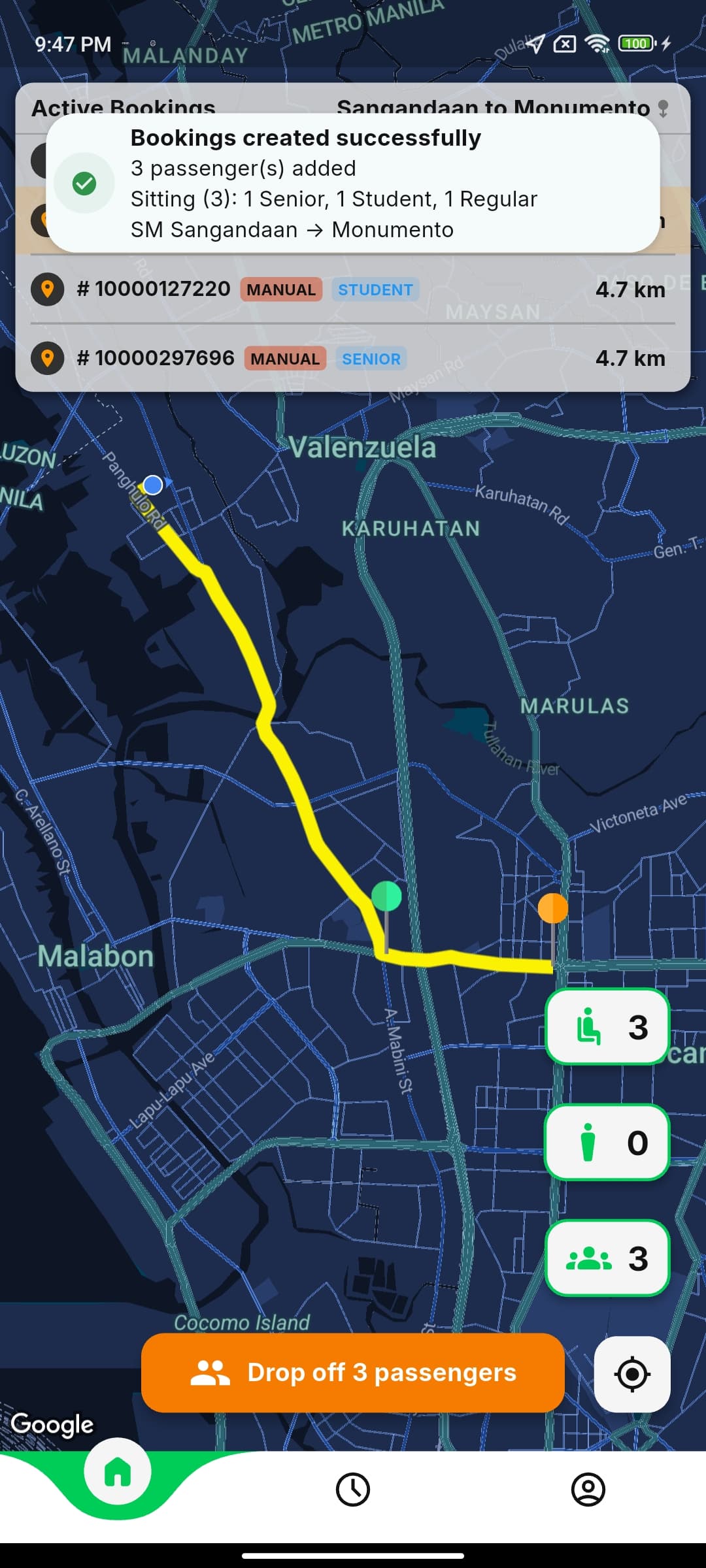Open the Sangandaan to Monumento header

tap(494, 107)
